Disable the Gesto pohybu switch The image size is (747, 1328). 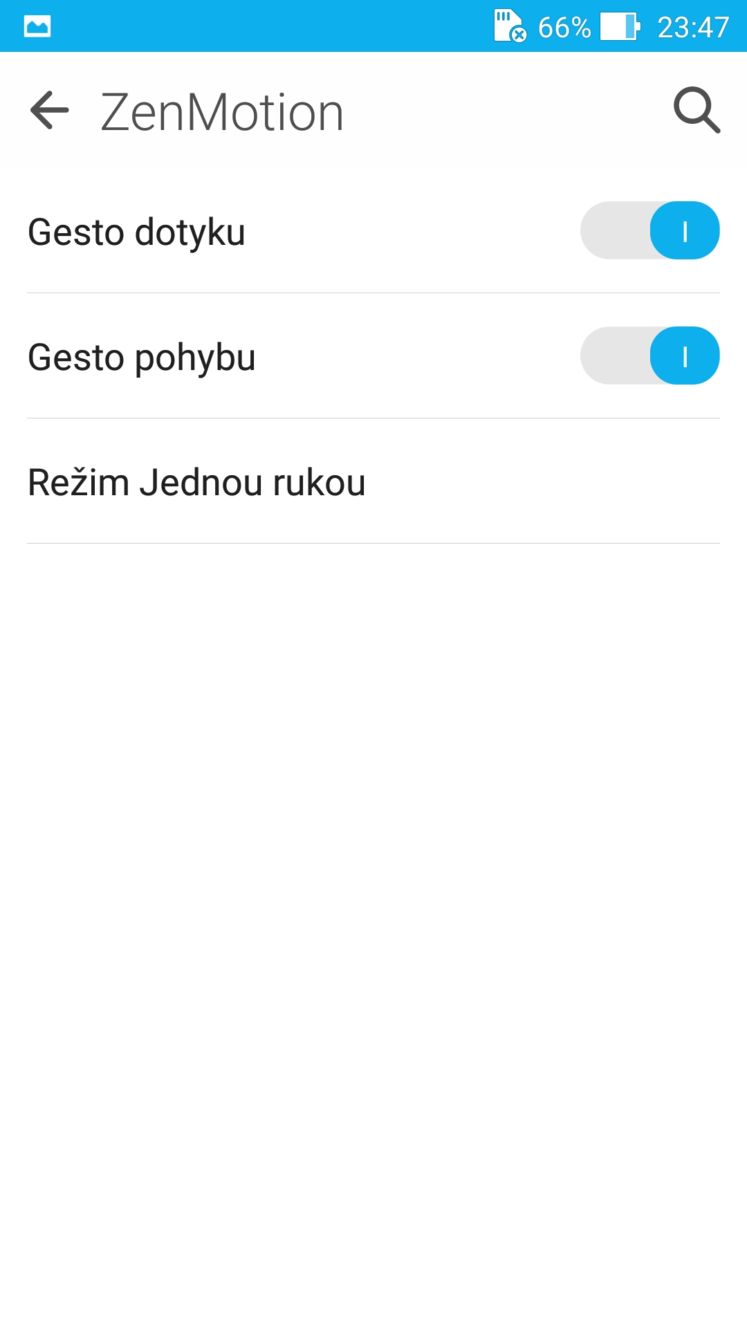[649, 356]
